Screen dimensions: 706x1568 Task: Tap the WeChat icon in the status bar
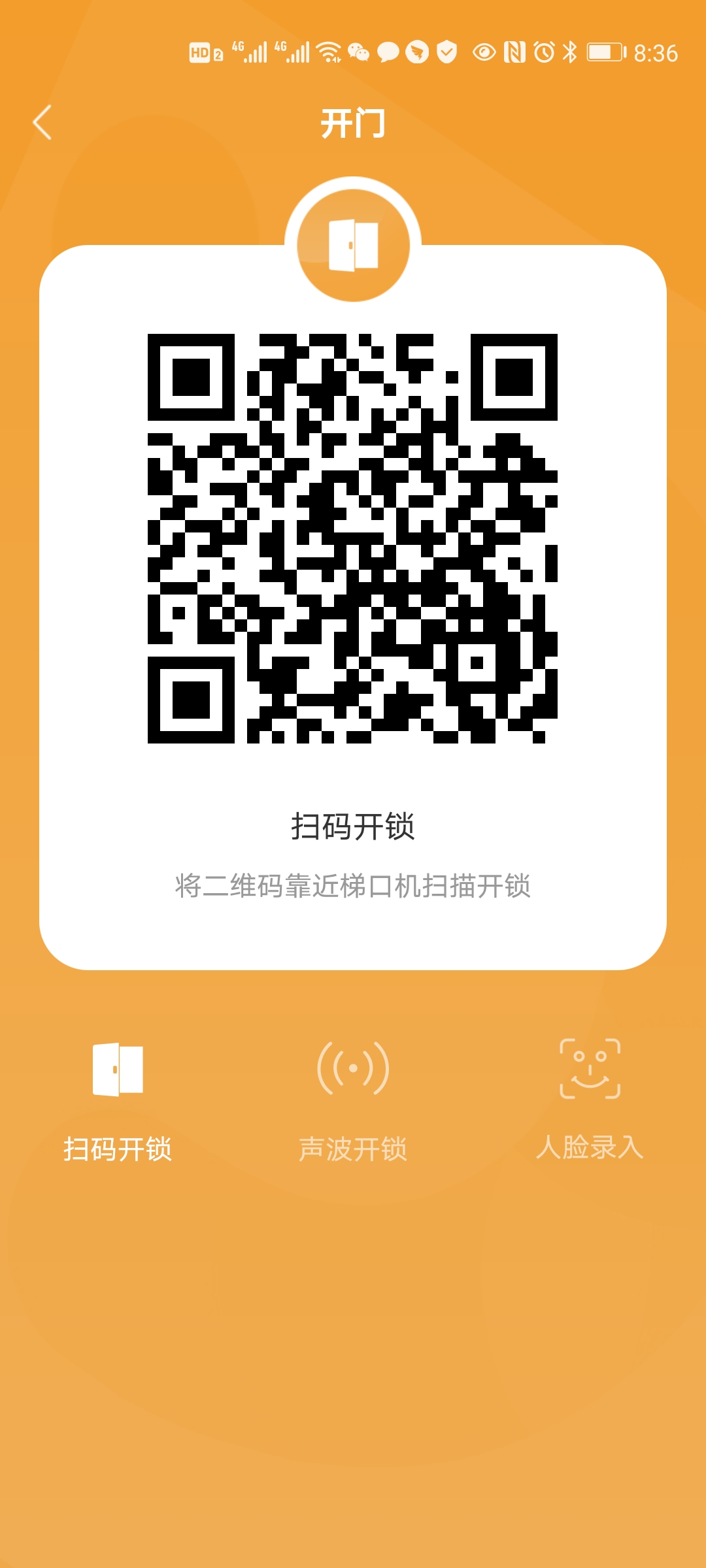click(x=358, y=52)
